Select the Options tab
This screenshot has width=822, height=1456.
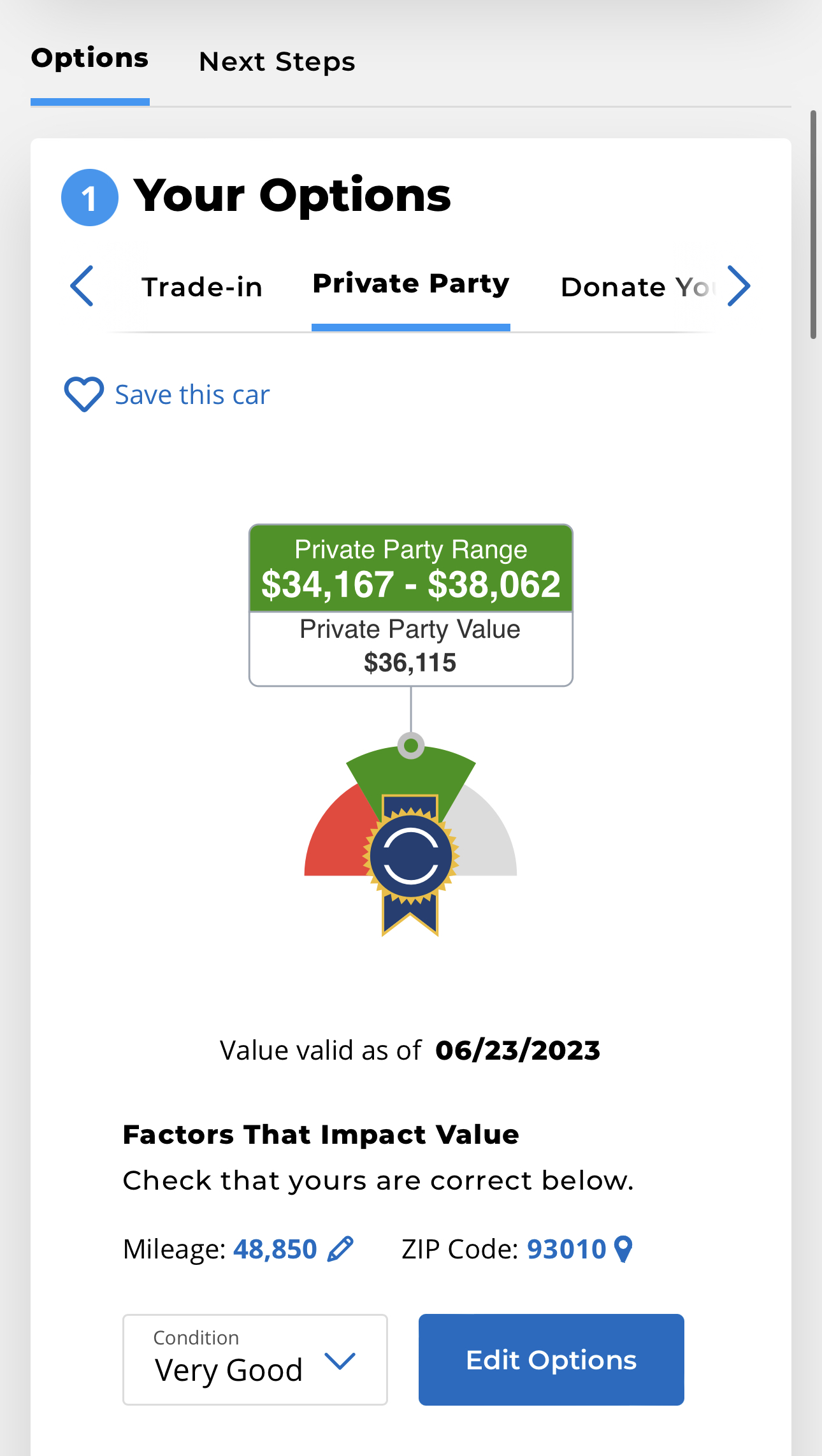[x=90, y=59]
